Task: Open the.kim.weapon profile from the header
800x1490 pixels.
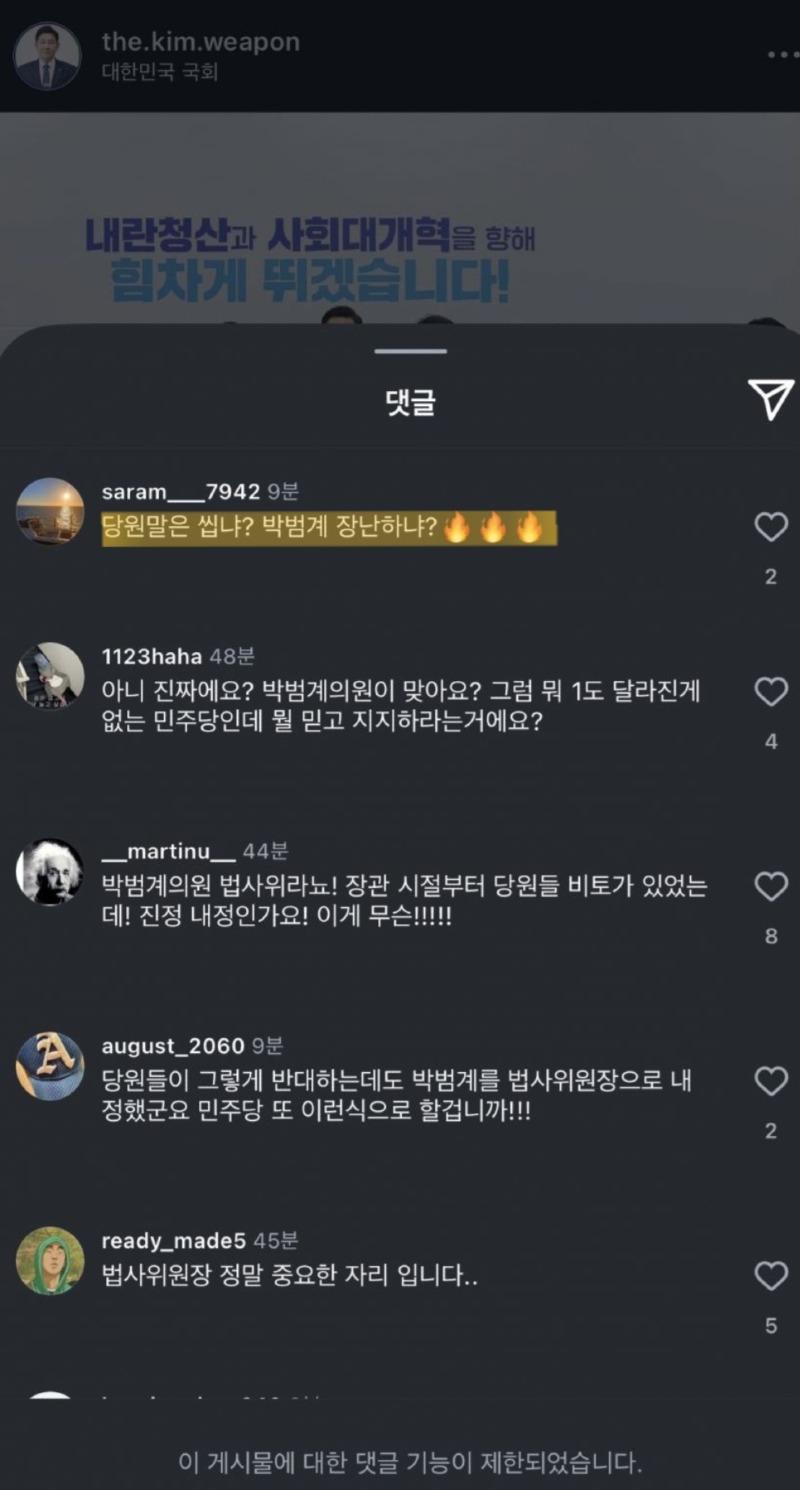Action: click(x=200, y=43)
